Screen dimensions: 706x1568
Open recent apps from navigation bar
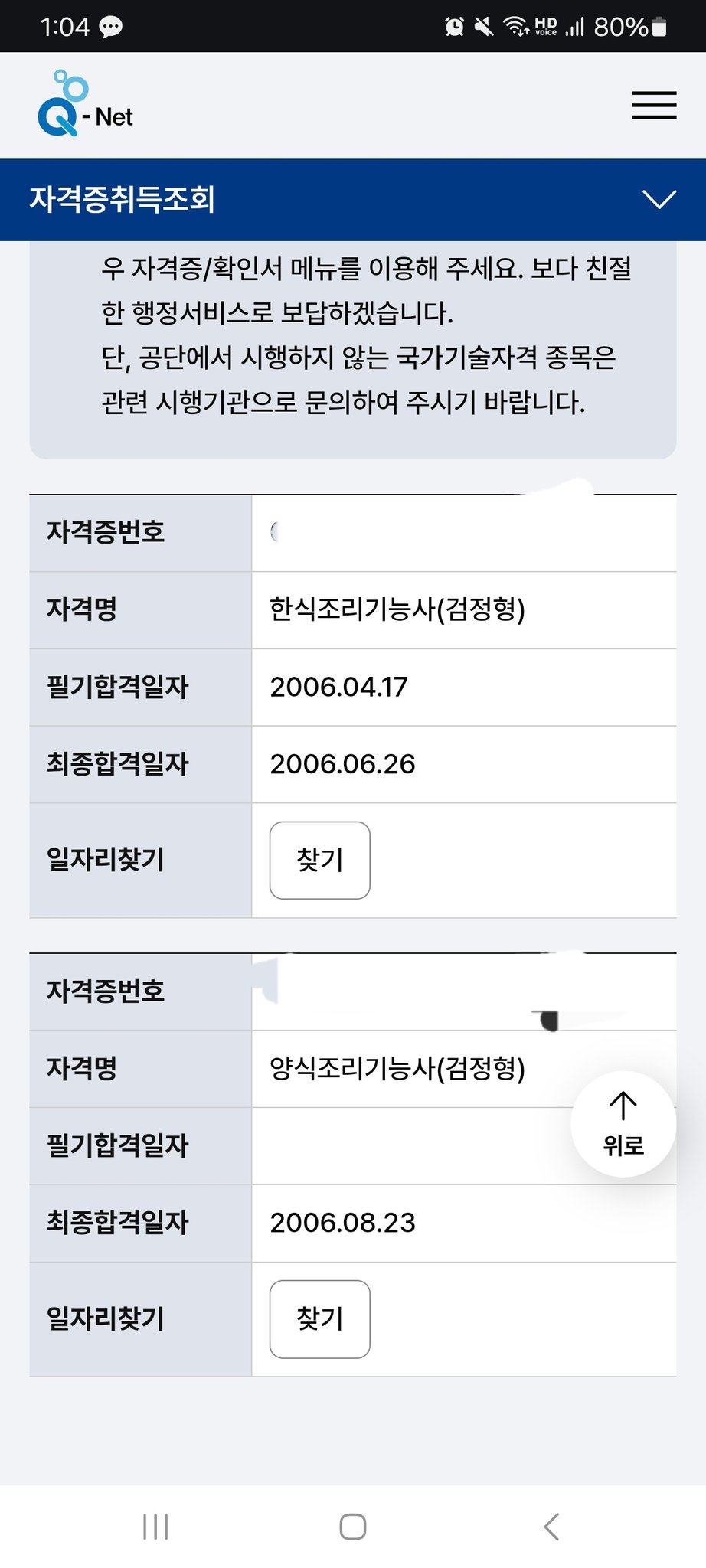pyautogui.click(x=155, y=1526)
